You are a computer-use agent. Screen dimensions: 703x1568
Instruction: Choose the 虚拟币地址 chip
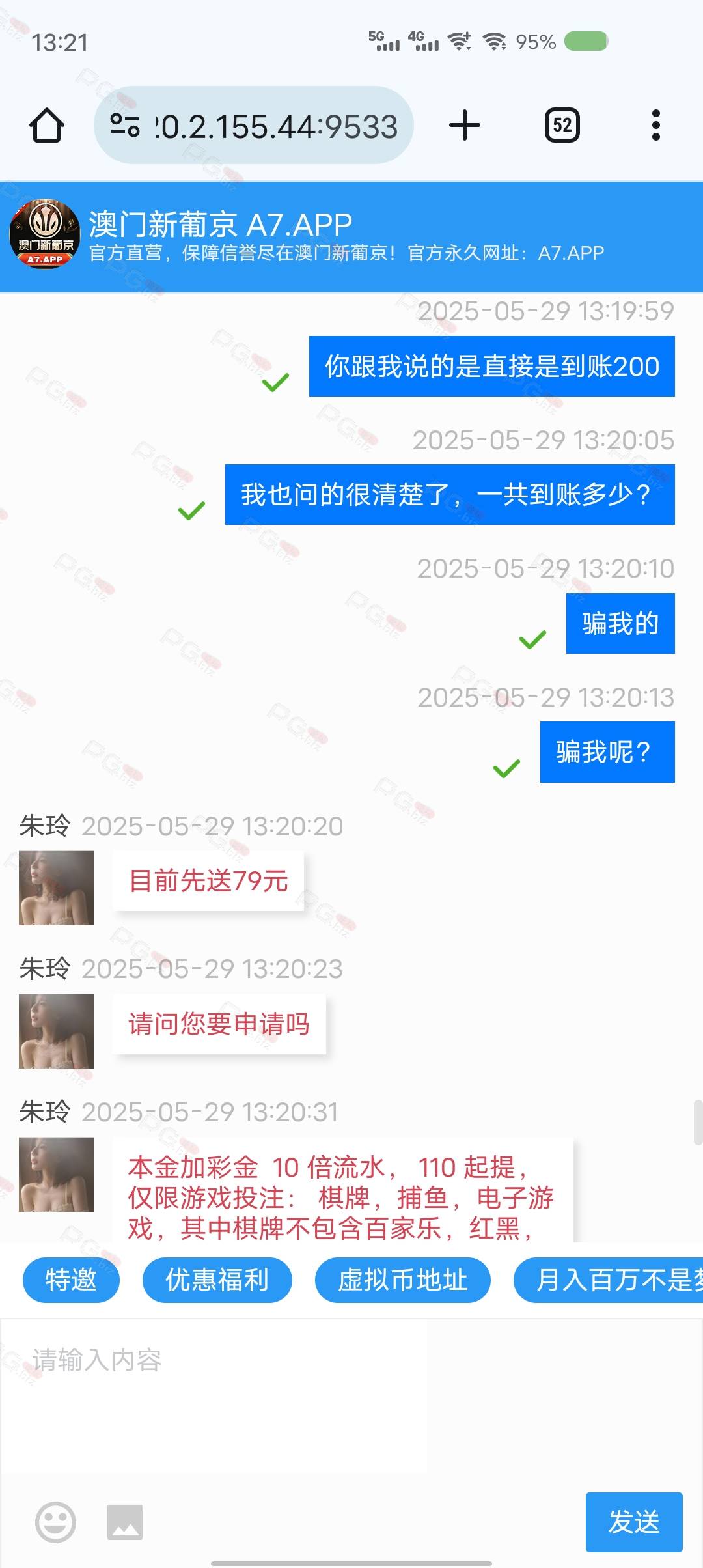(x=402, y=1280)
